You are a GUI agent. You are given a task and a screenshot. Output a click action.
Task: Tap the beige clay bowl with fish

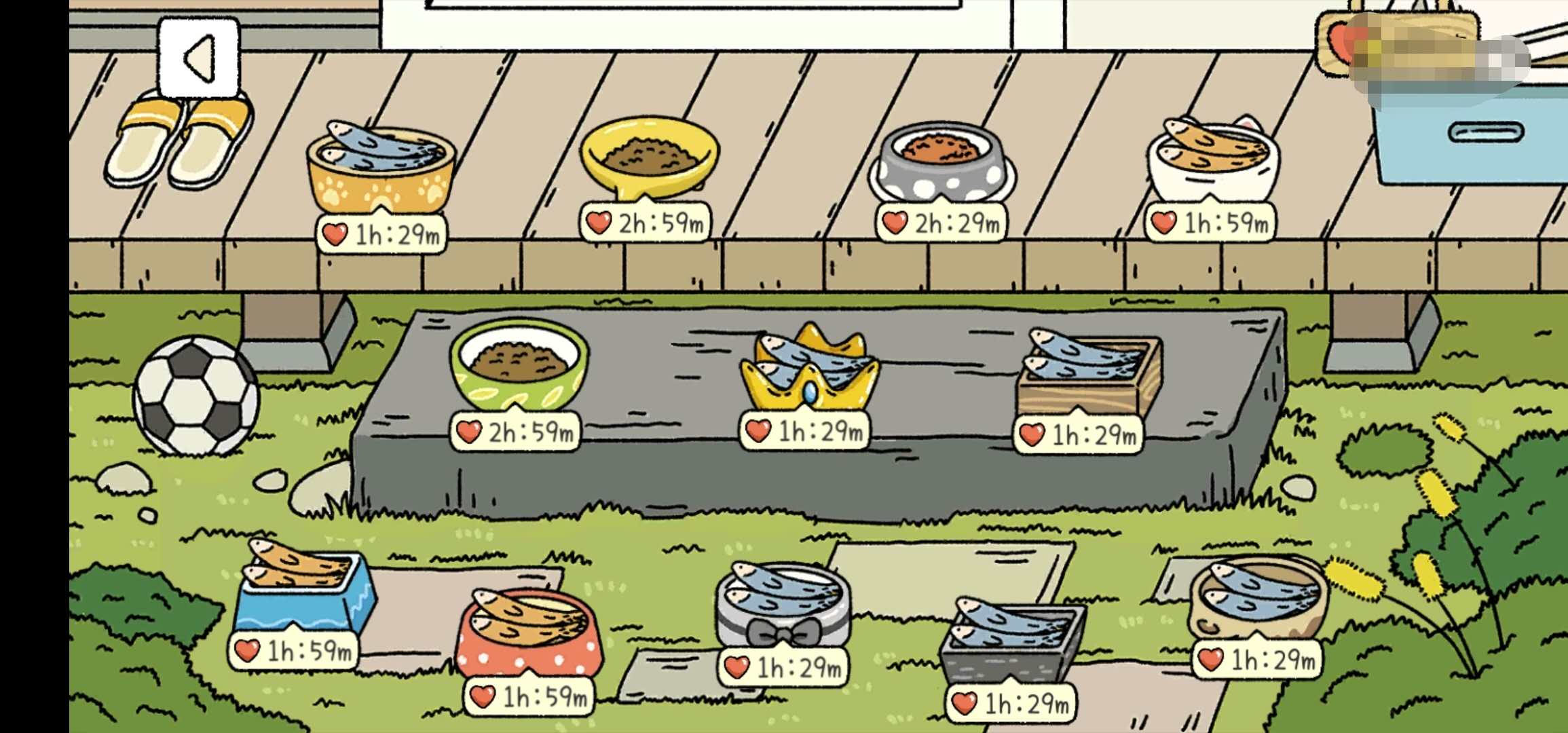pyautogui.click(x=1258, y=597)
